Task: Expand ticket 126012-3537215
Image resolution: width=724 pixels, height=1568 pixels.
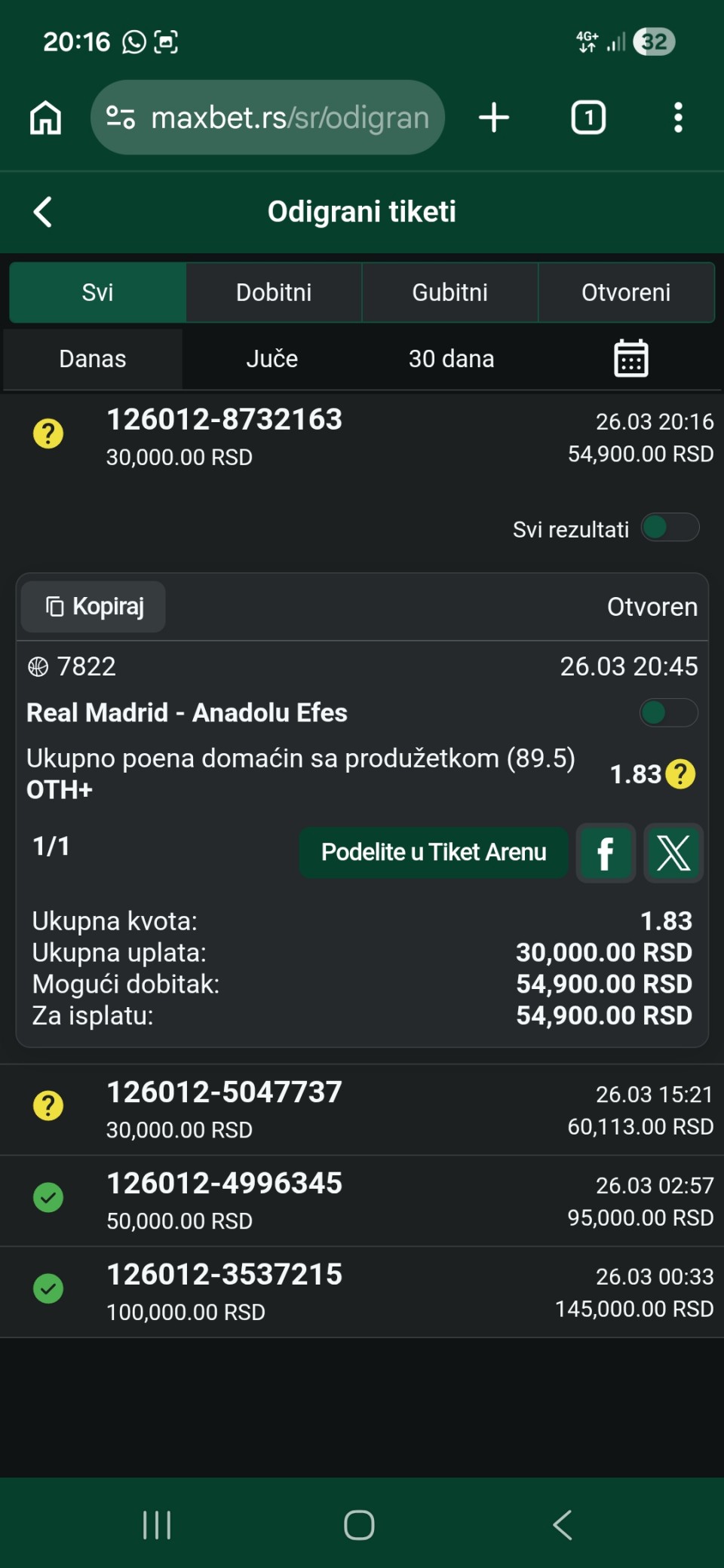Action: click(x=225, y=1291)
